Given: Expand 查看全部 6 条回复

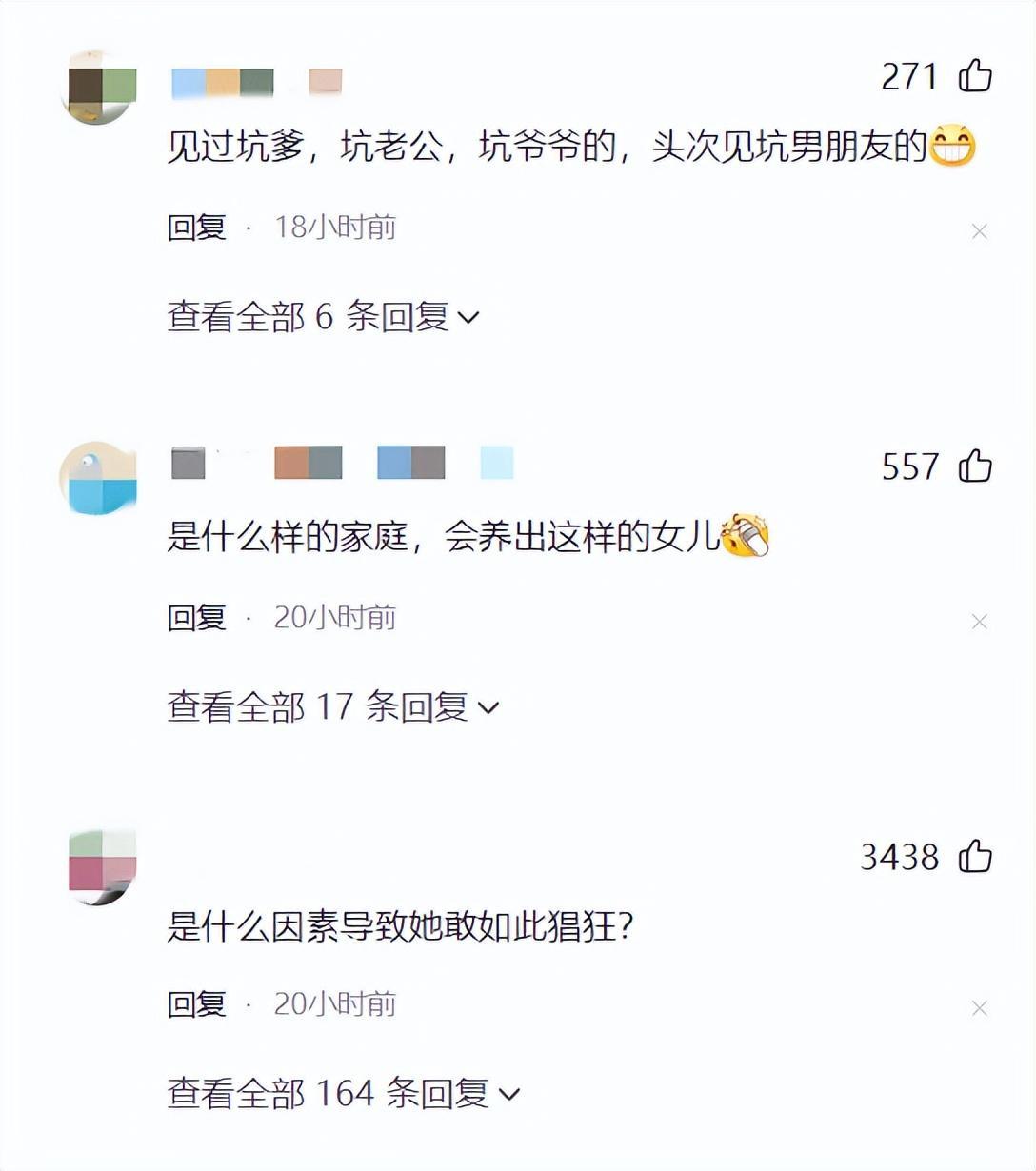Looking at the screenshot, I should coord(323,317).
